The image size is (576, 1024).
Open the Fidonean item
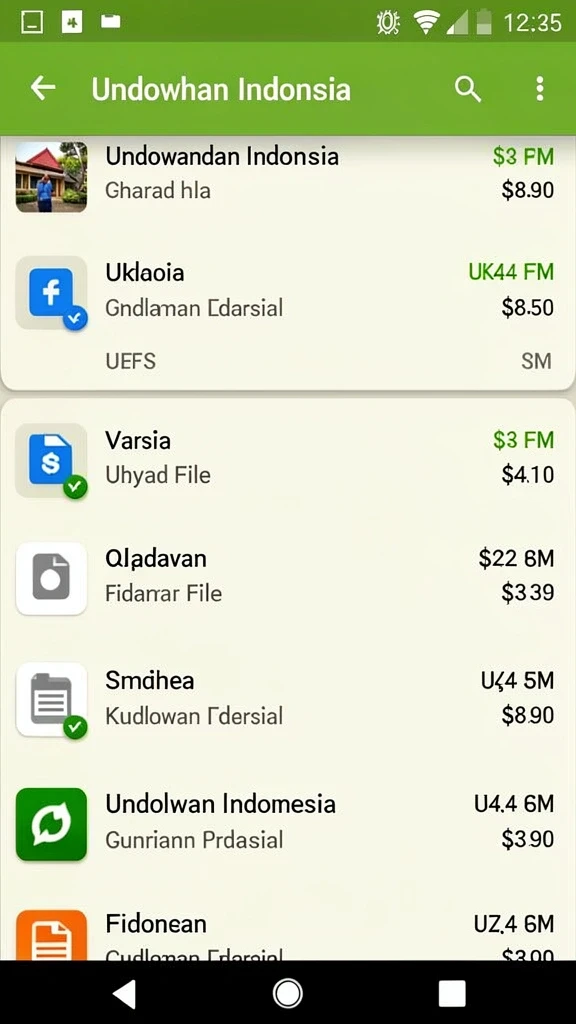click(288, 935)
